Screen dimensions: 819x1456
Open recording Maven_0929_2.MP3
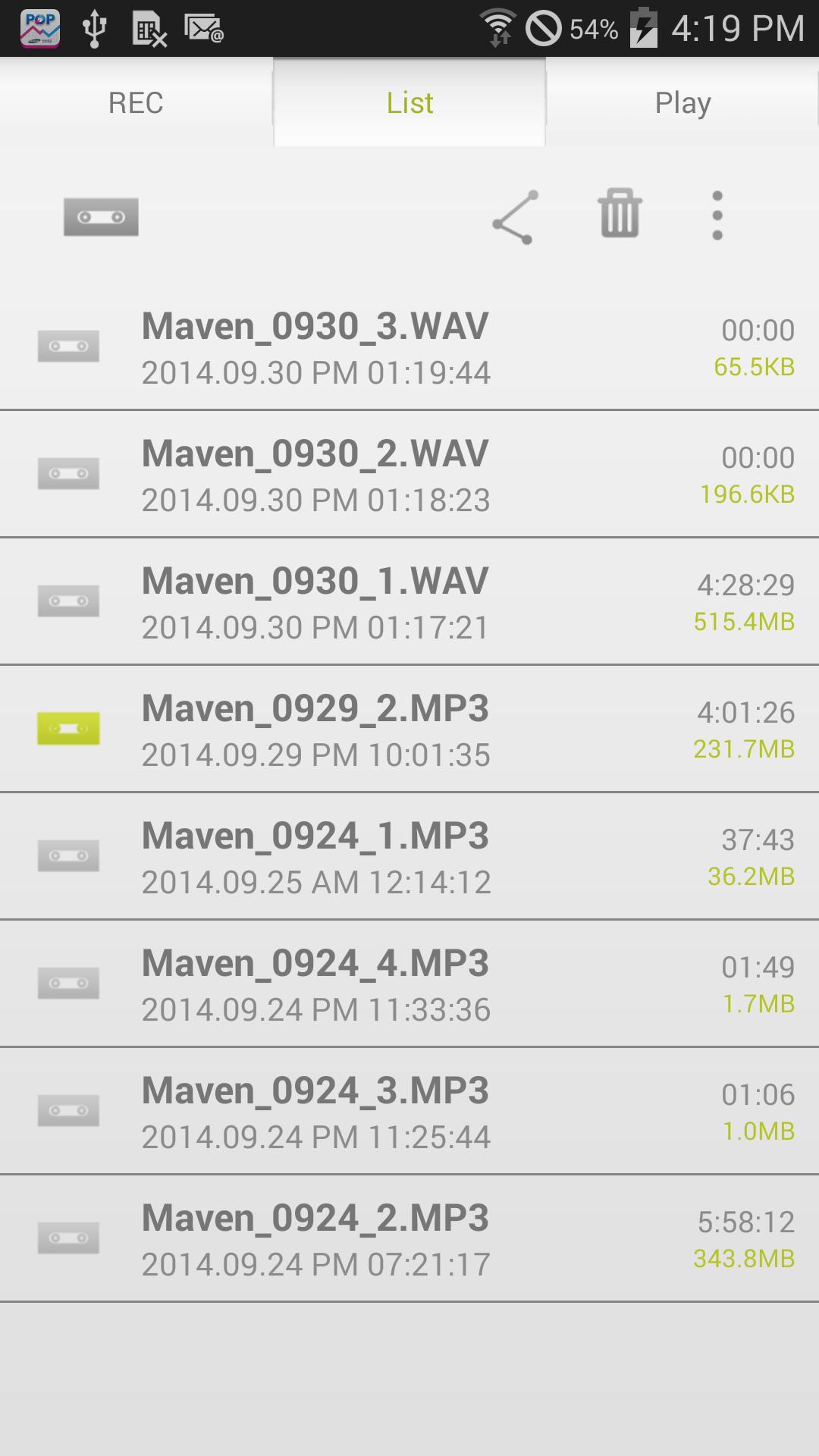409,730
